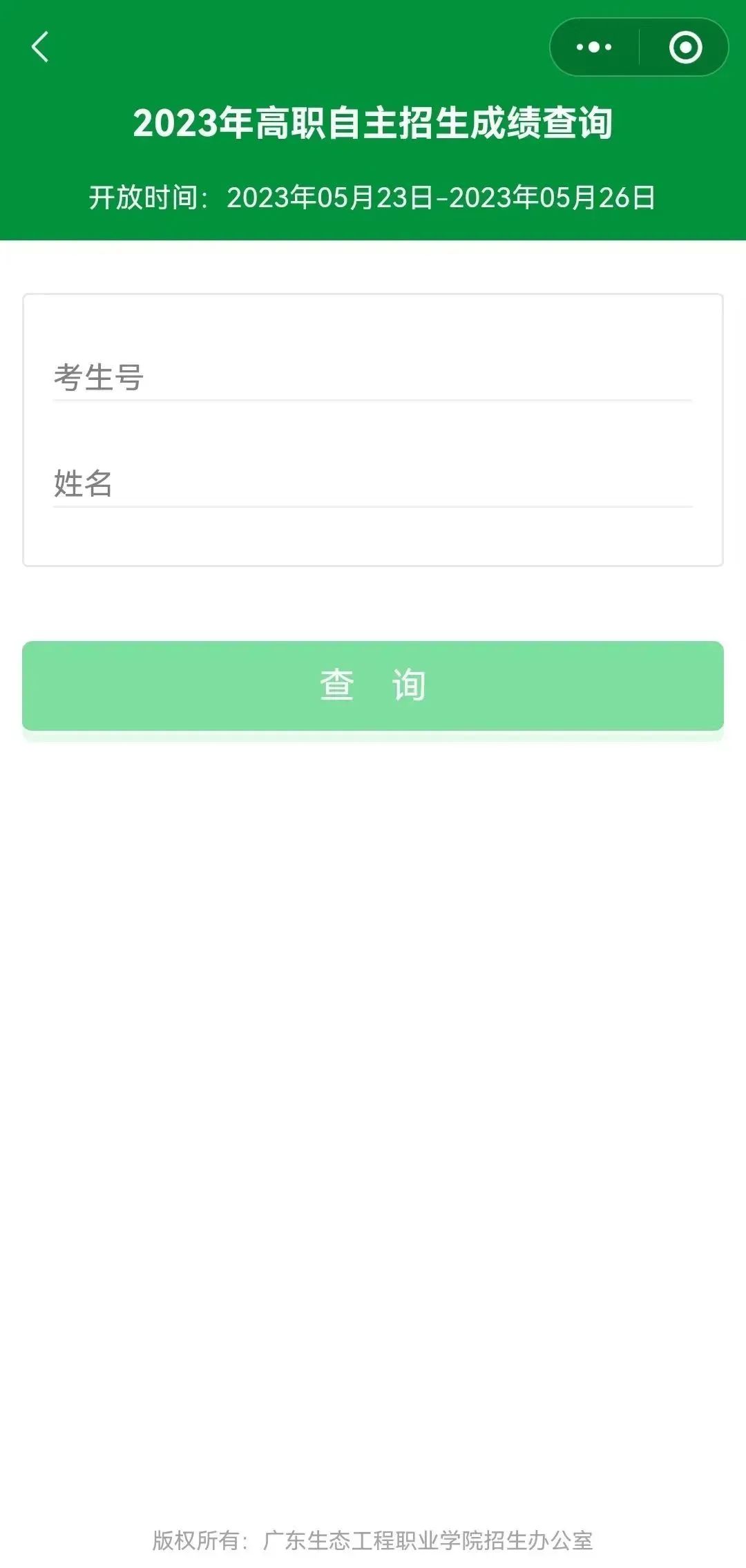Image resolution: width=746 pixels, height=1568 pixels.
Task: Go back using the top-left arrow
Action: (40, 47)
